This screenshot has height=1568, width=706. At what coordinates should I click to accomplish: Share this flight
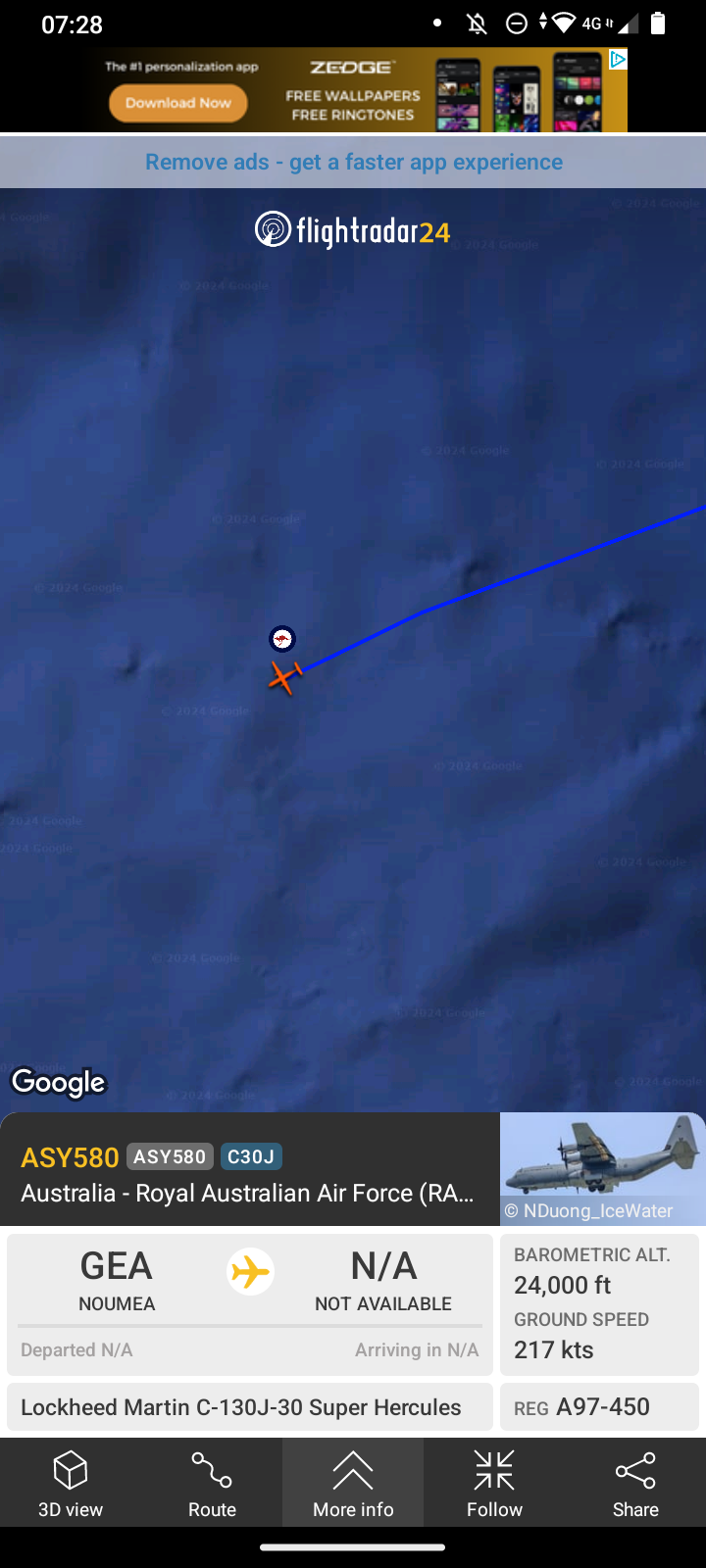click(635, 1483)
